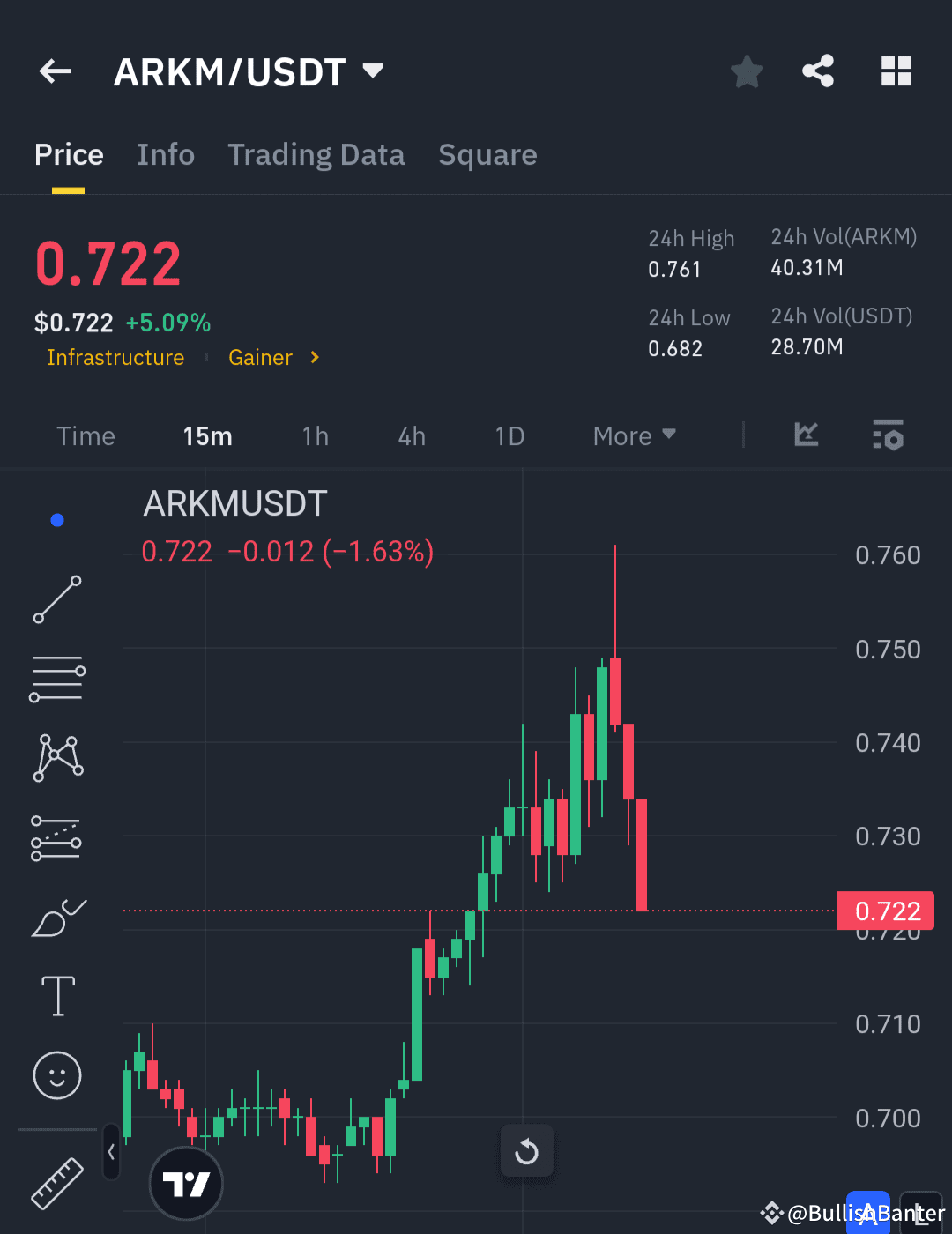Add ARKM/USDT to favorites via star
Viewport: 952px width, 1234px height.
click(747, 71)
